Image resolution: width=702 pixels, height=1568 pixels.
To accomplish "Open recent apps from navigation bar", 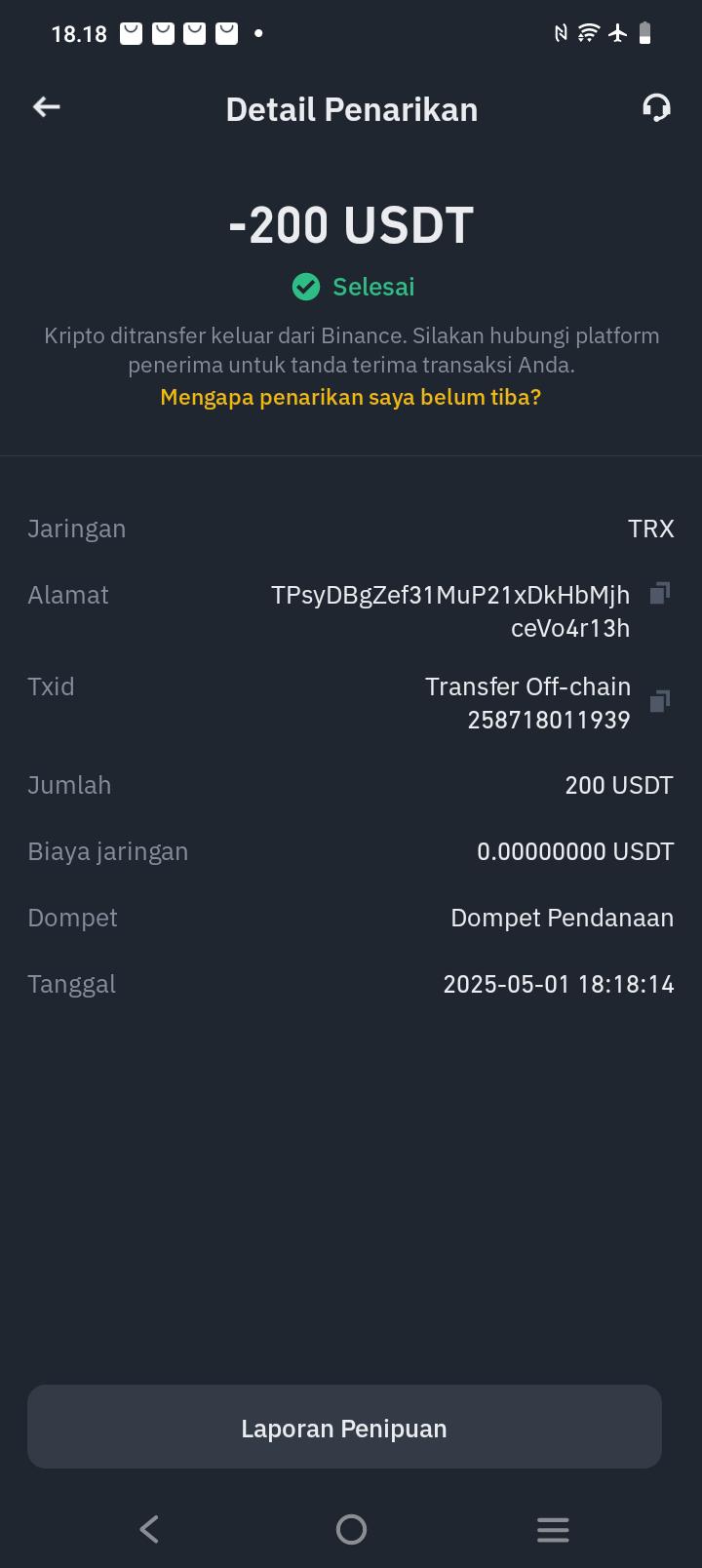I will coord(553,1529).
